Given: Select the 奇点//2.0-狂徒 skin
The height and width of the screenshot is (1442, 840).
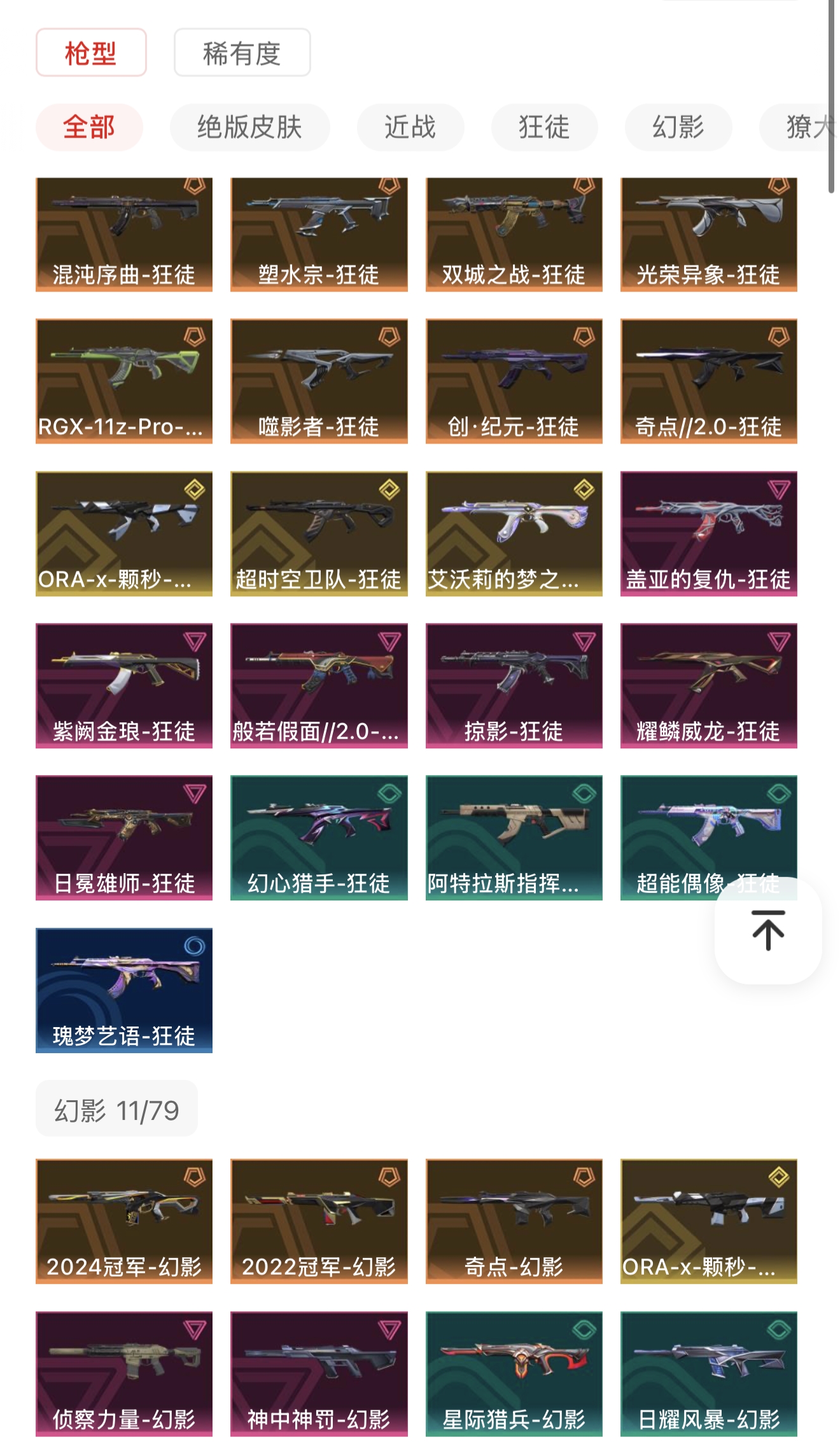Looking at the screenshot, I should tap(709, 381).
